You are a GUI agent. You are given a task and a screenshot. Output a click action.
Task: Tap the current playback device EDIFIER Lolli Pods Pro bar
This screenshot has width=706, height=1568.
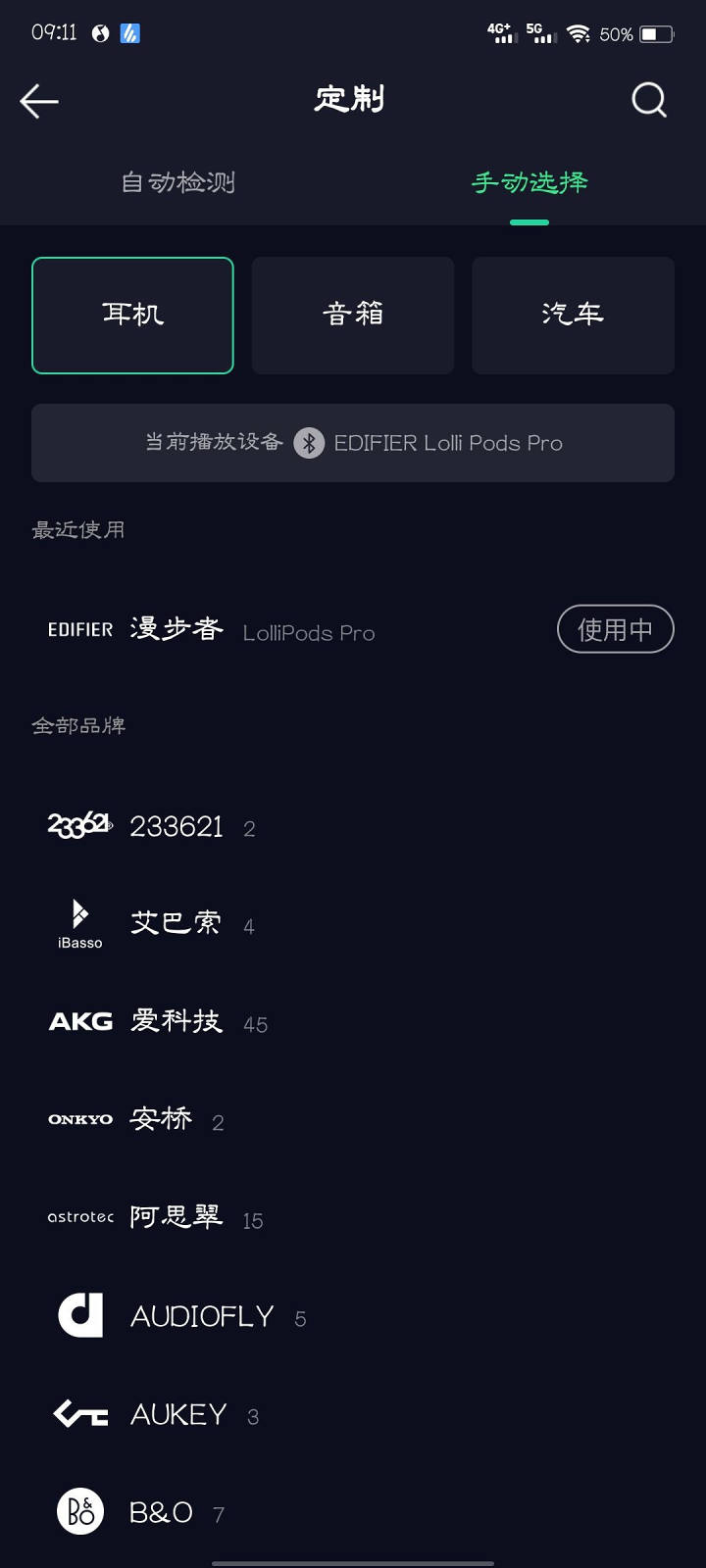coord(353,443)
